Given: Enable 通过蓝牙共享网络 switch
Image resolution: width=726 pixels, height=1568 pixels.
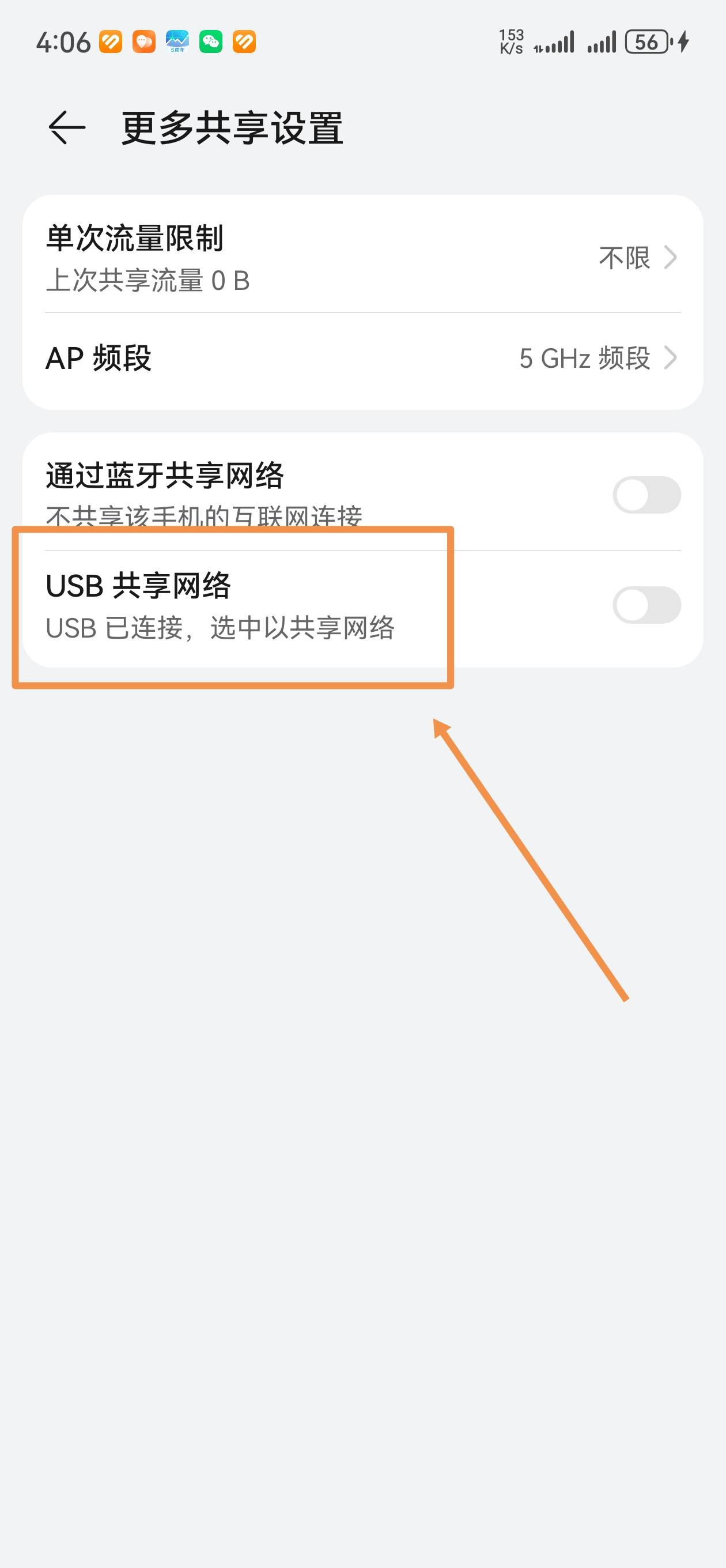Looking at the screenshot, I should [646, 495].
